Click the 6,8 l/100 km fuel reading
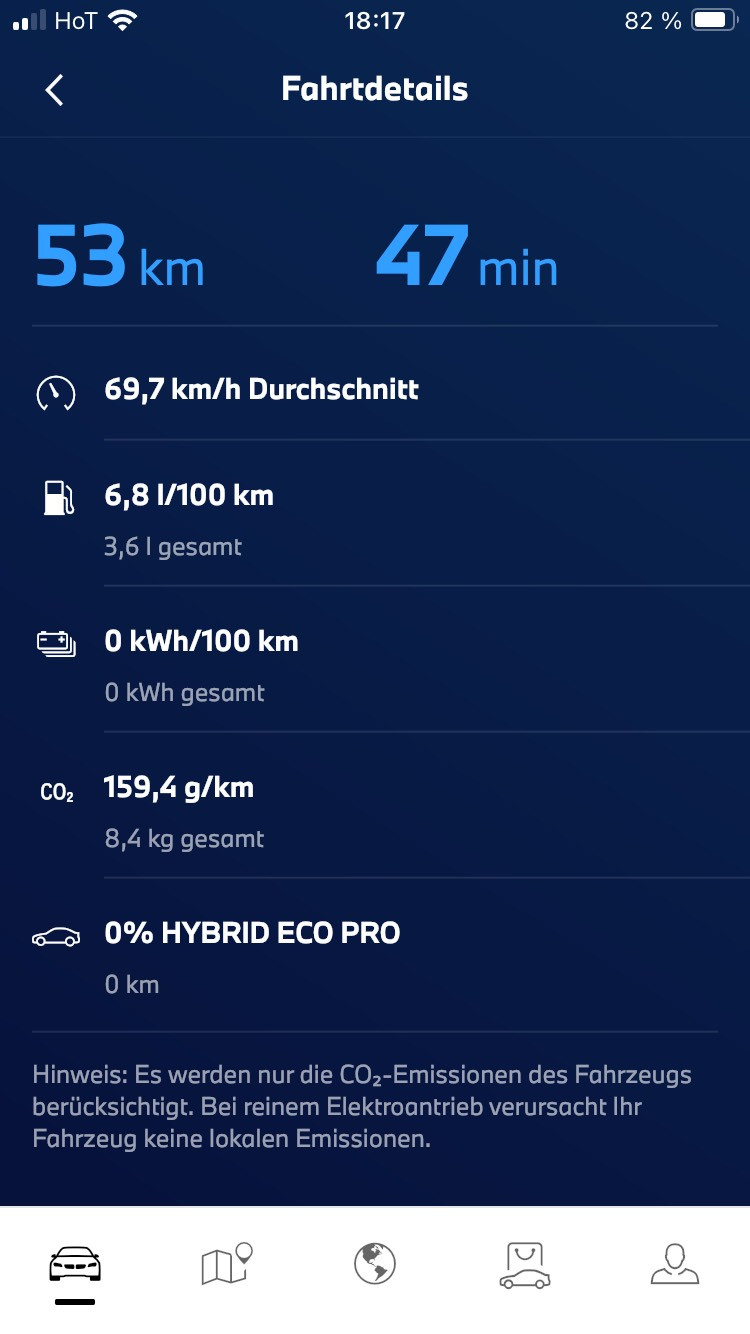Screen dimensions: 750x1334 click(x=190, y=494)
